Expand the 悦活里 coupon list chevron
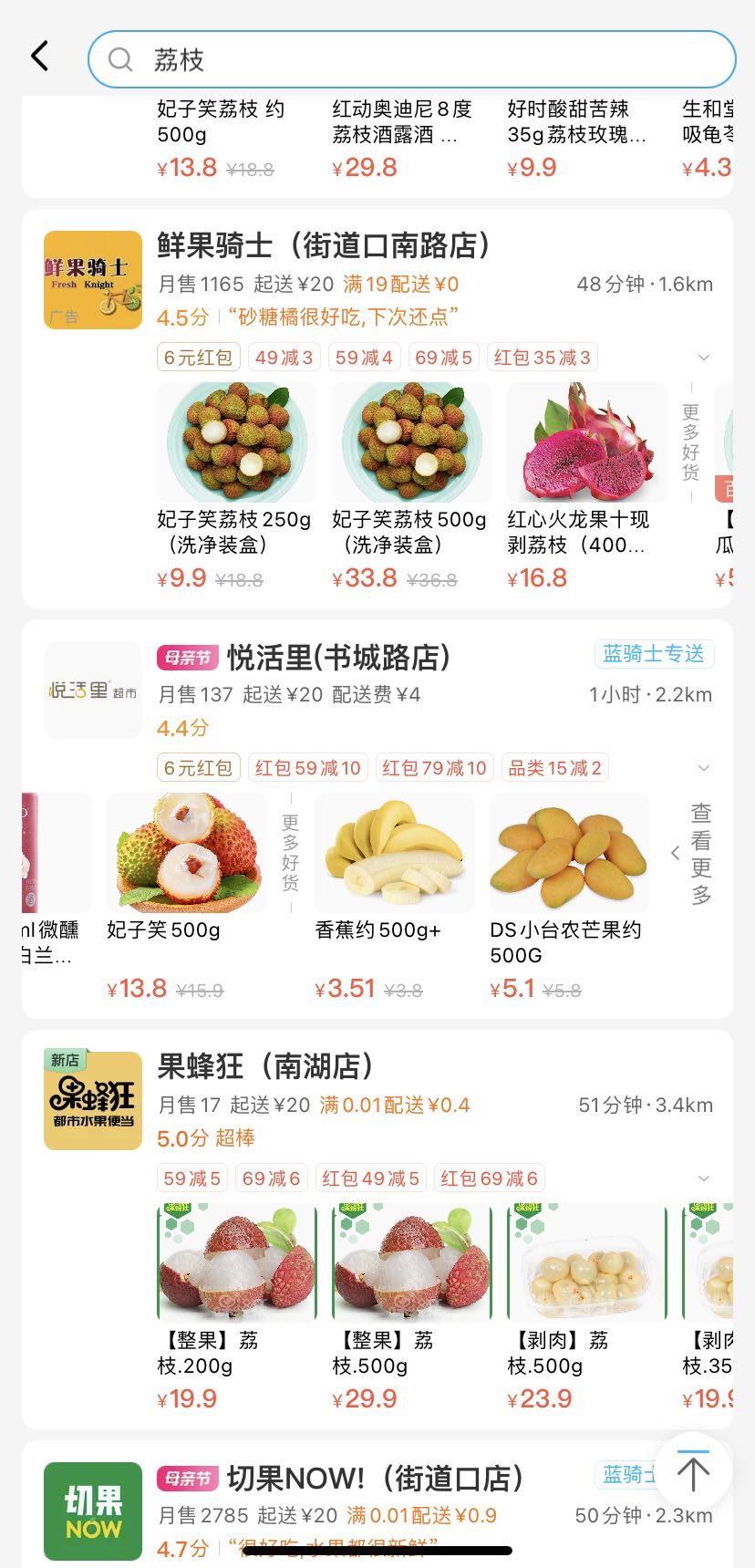The height and width of the screenshot is (1568, 755). (703, 768)
